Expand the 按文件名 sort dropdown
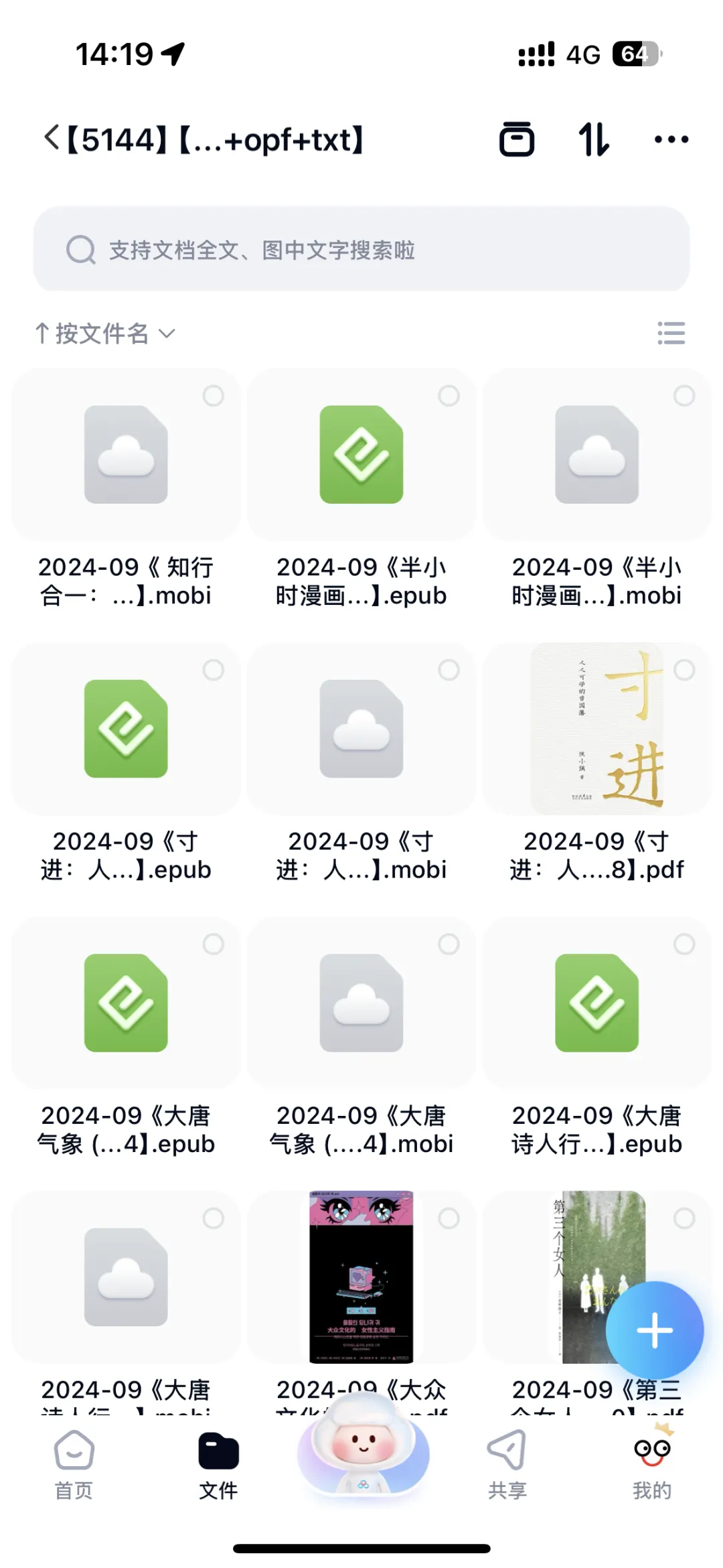Screen dimensions: 723x1568 click(105, 333)
